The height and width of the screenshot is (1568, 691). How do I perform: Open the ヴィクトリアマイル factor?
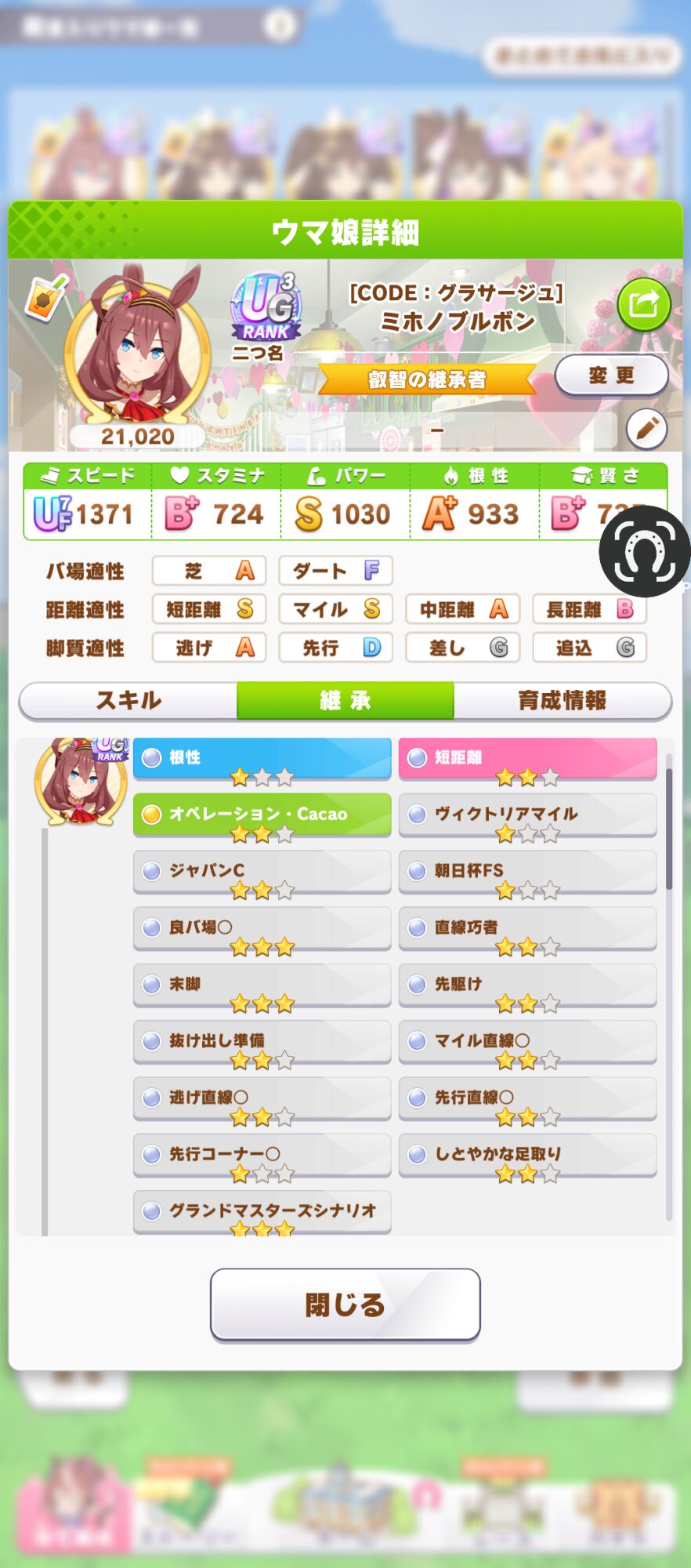coord(527,815)
